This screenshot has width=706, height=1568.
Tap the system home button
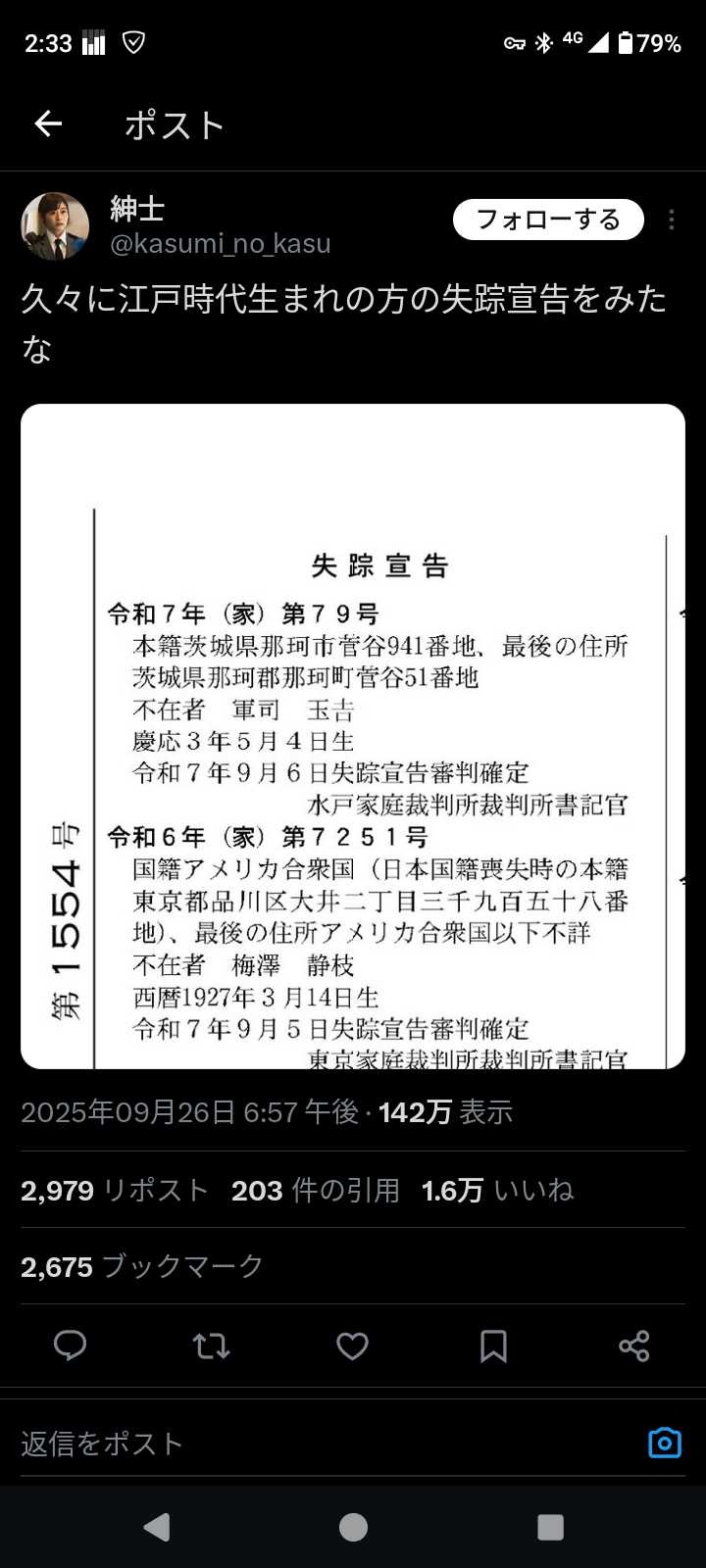[353, 1527]
